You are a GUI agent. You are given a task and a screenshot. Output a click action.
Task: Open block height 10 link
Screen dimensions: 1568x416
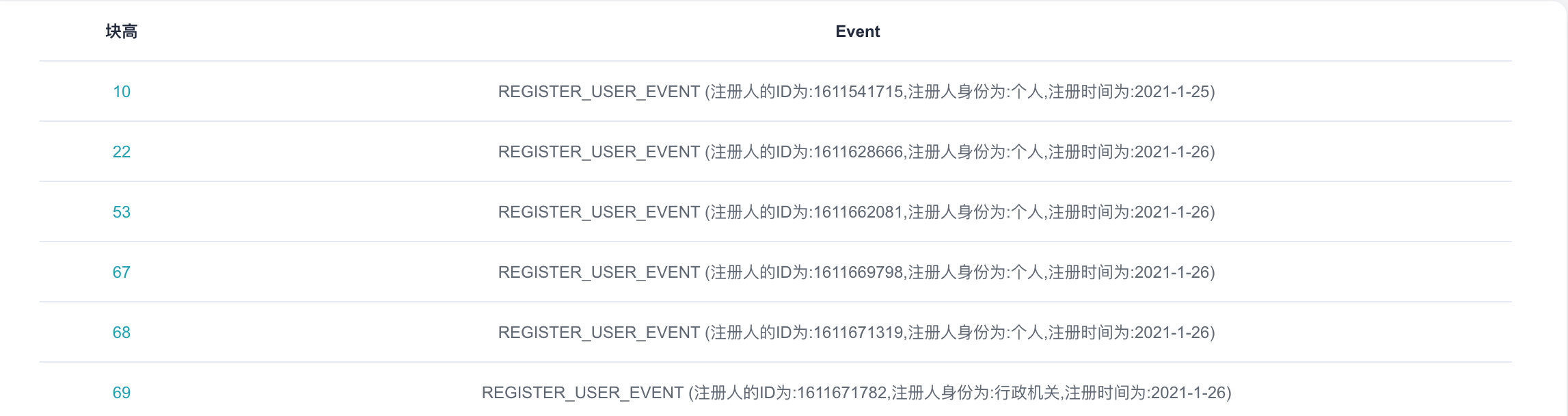[122, 92]
